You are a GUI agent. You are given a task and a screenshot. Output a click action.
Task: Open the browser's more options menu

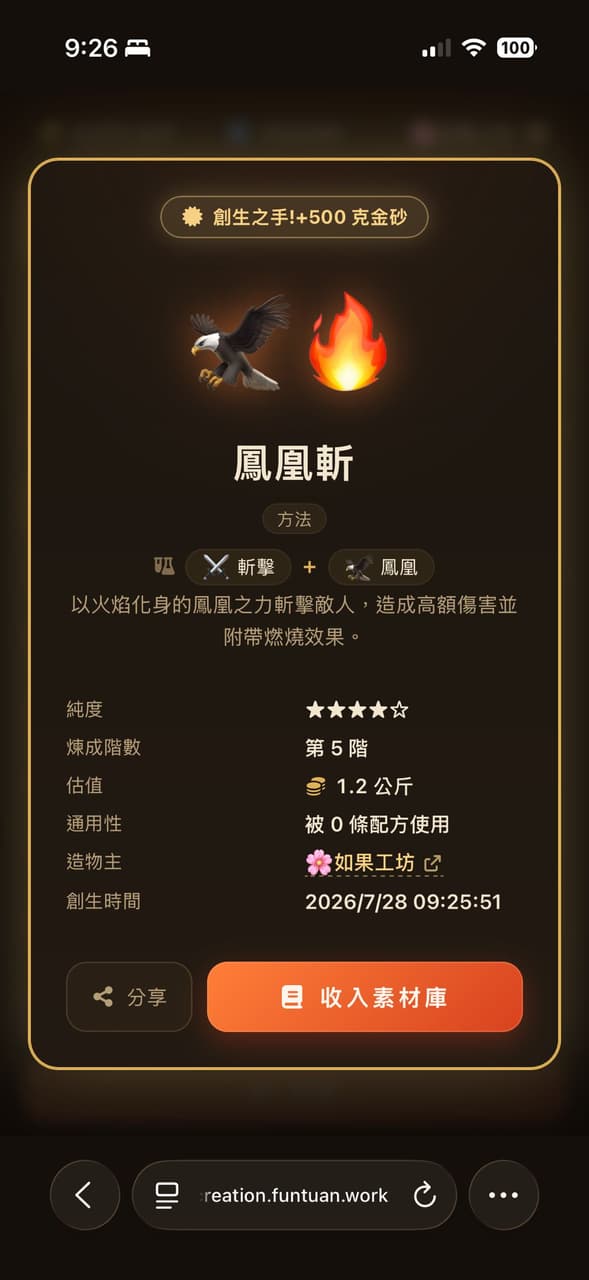503,1195
